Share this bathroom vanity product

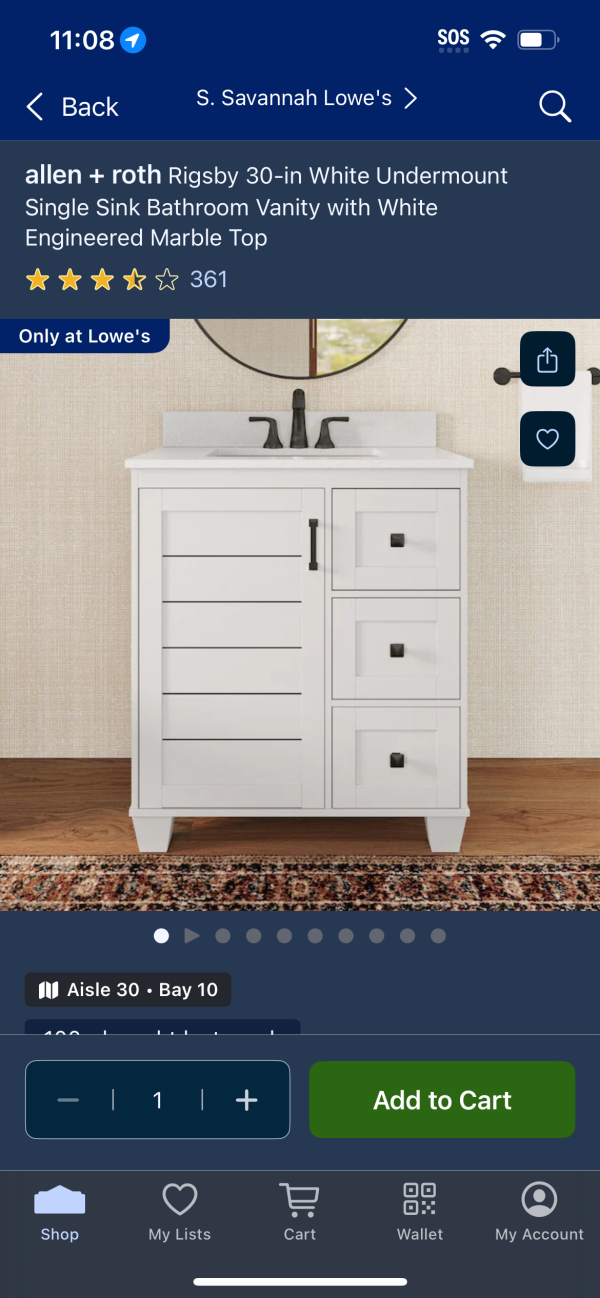tap(547, 359)
